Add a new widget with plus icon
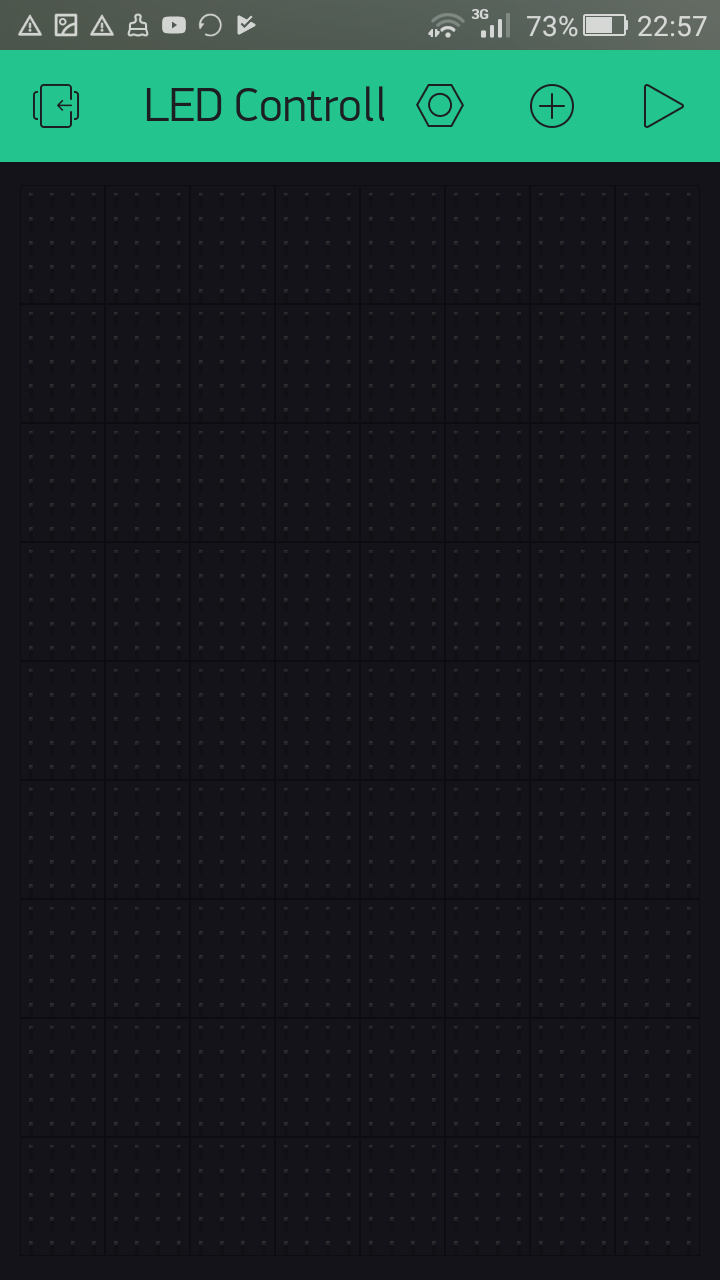Image resolution: width=720 pixels, height=1280 pixels. pos(552,106)
